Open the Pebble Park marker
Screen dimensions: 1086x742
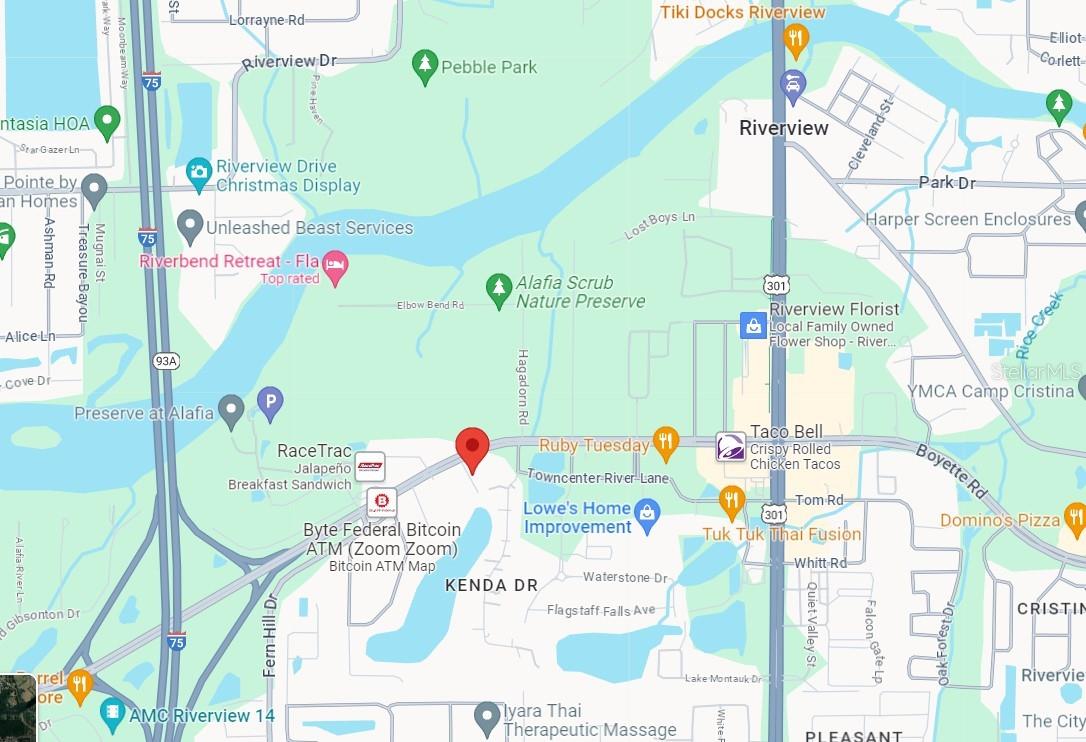point(425,66)
